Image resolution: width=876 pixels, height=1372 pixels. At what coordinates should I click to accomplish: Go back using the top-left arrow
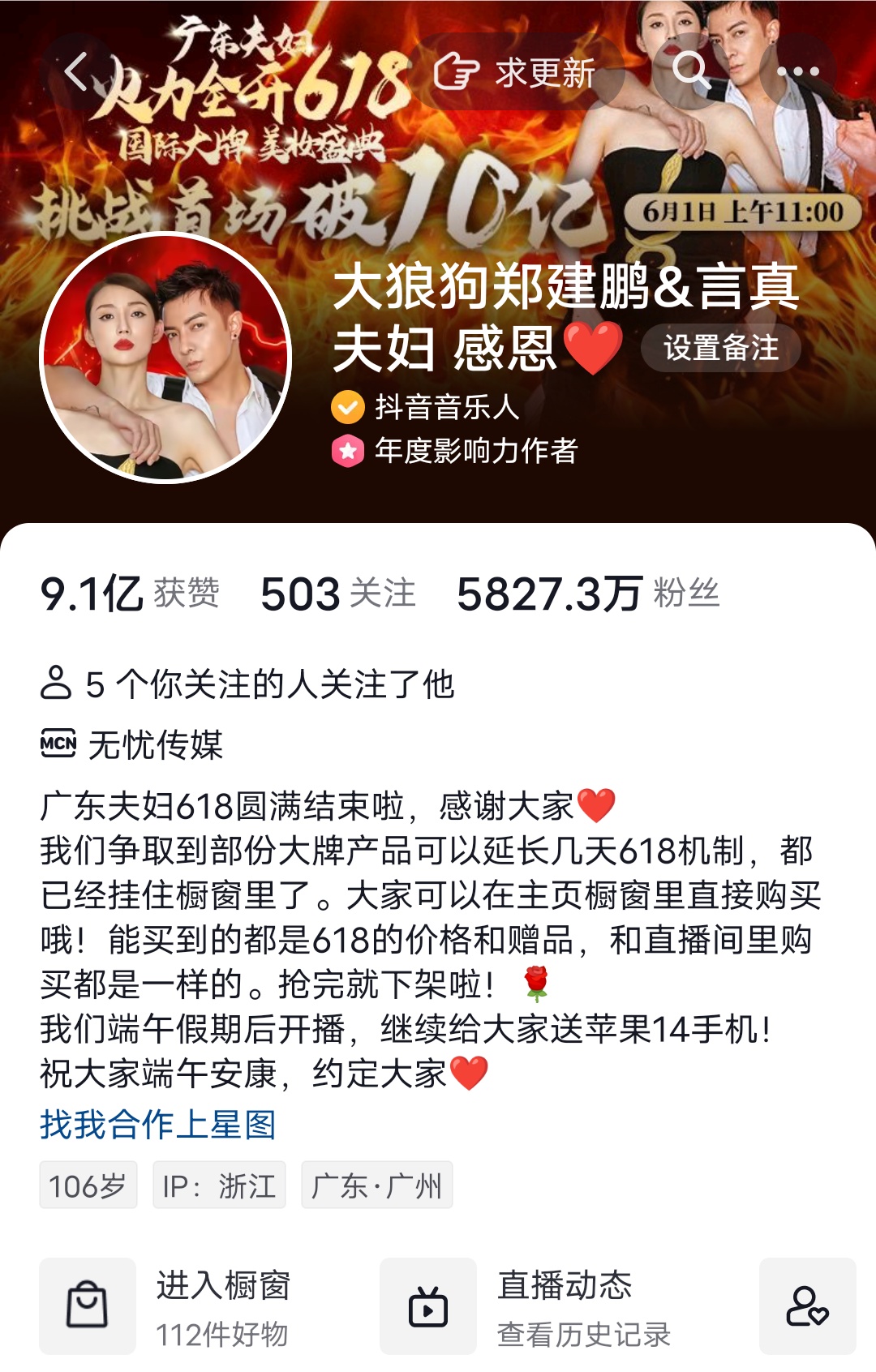(77, 71)
